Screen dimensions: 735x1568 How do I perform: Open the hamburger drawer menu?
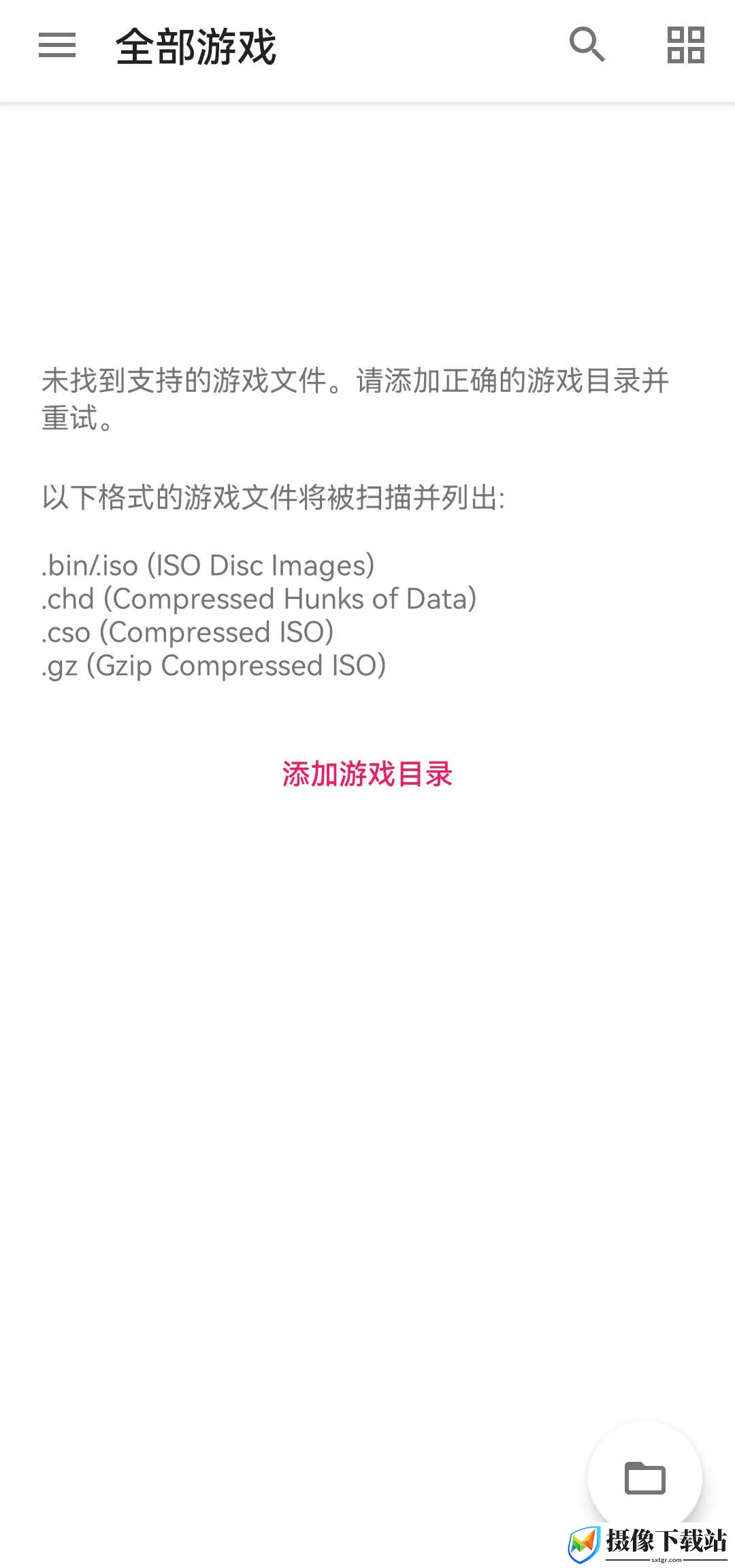click(x=57, y=46)
